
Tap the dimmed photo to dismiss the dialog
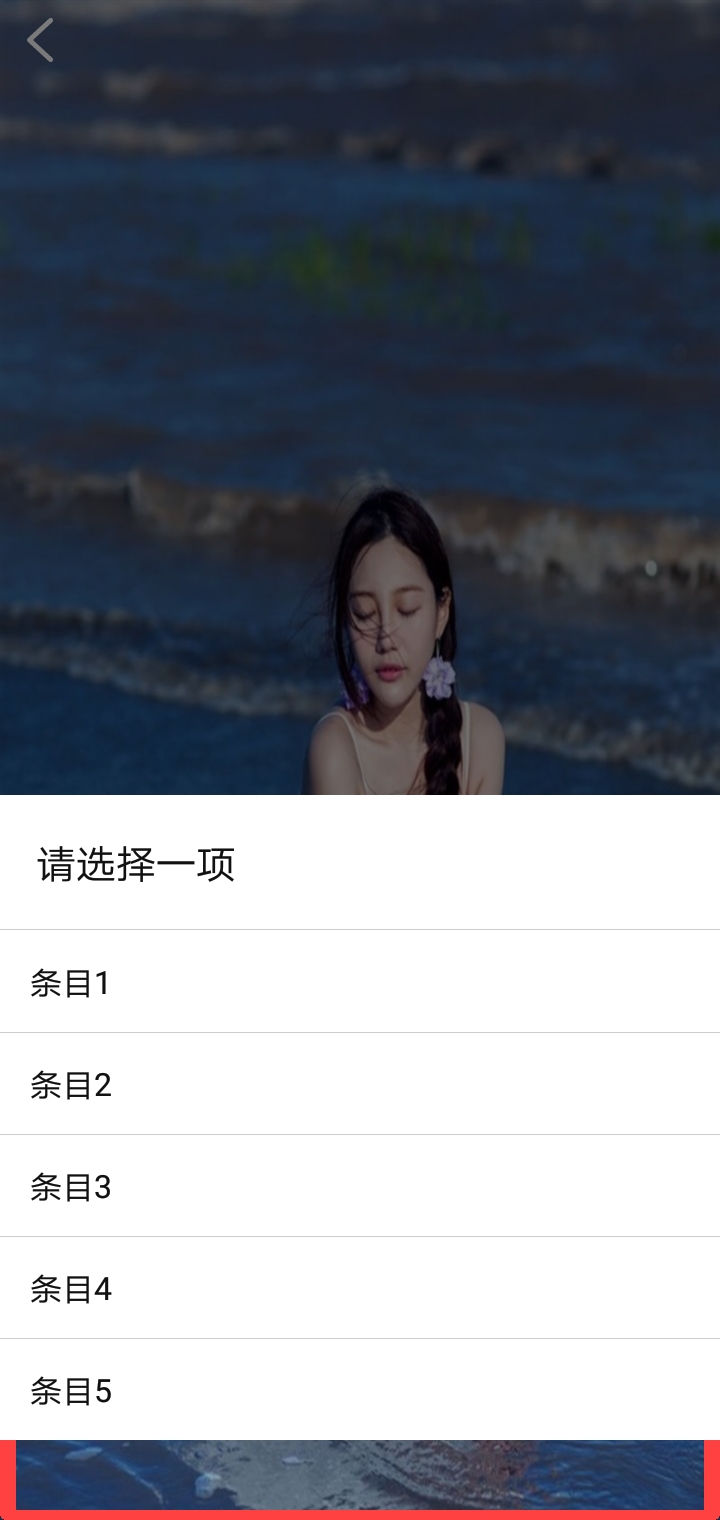click(x=360, y=400)
